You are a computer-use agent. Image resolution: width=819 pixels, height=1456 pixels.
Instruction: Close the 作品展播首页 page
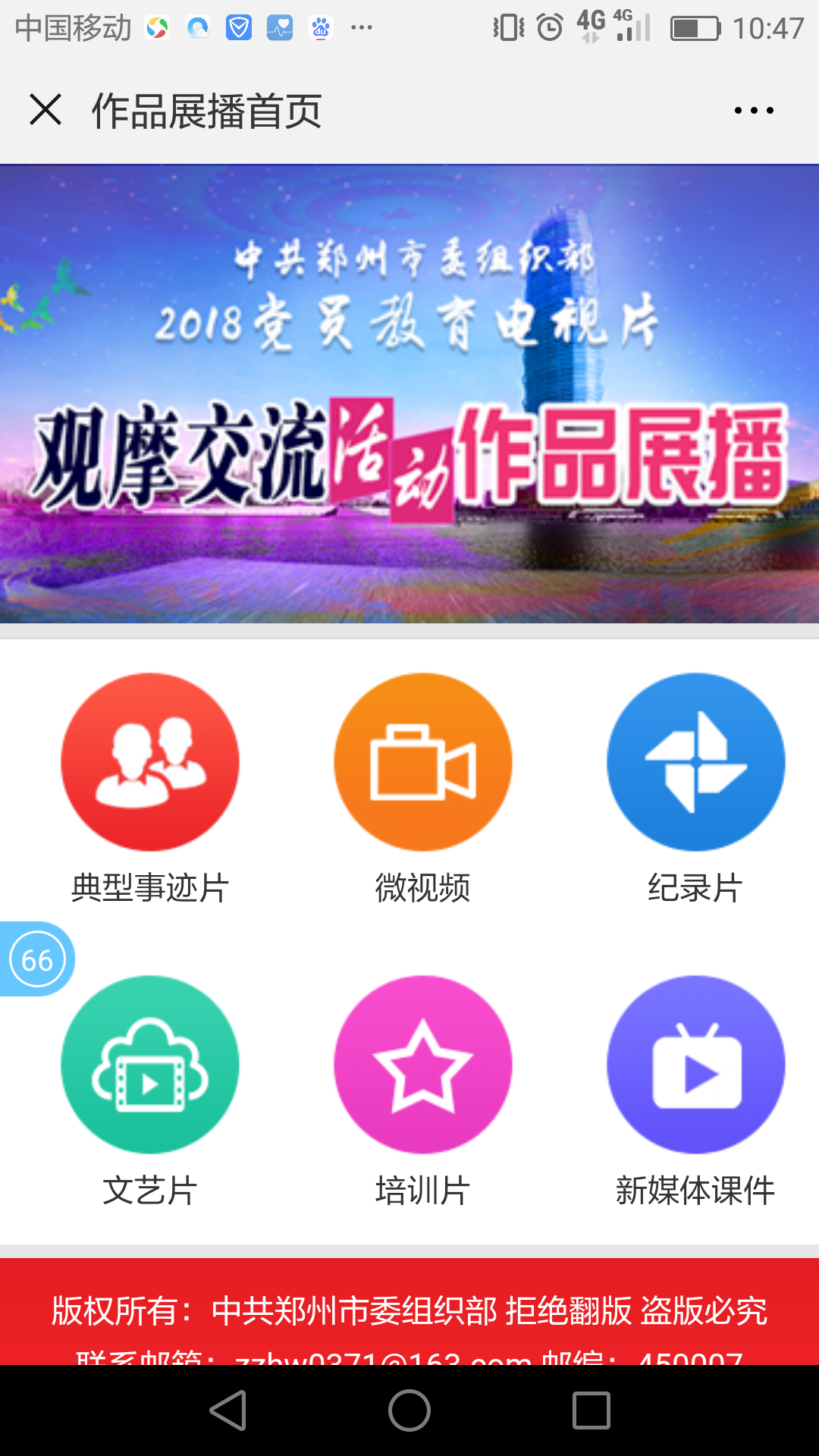coord(45,110)
